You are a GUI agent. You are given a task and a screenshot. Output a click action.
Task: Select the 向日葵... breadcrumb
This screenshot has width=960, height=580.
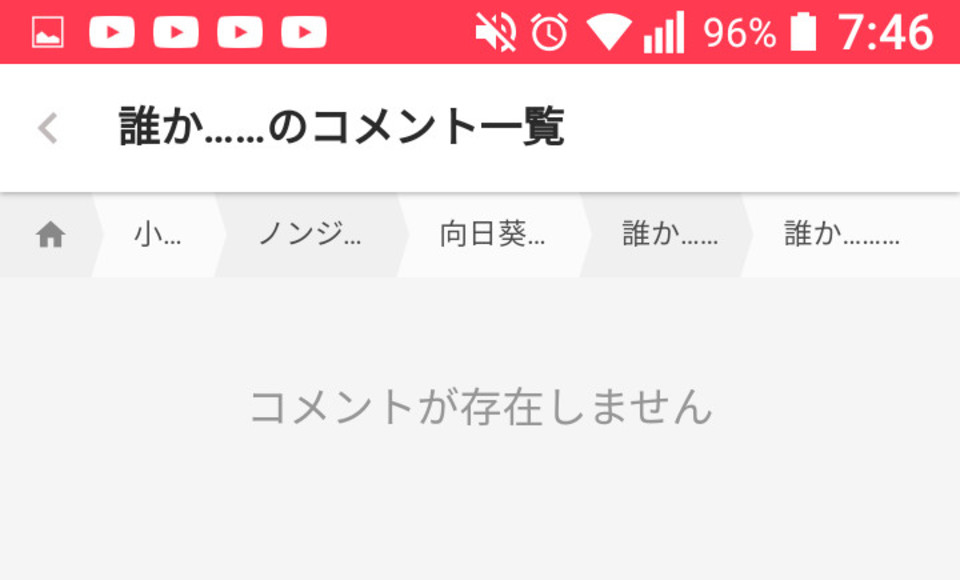[492, 236]
